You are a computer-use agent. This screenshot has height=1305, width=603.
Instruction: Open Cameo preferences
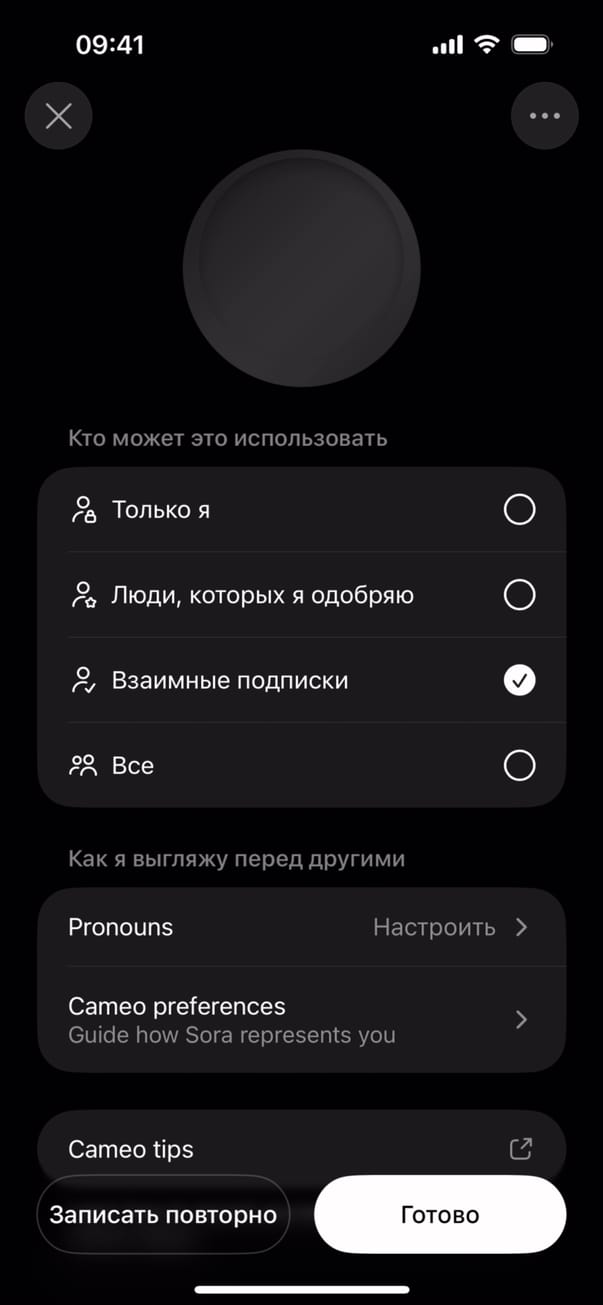coord(301,1019)
